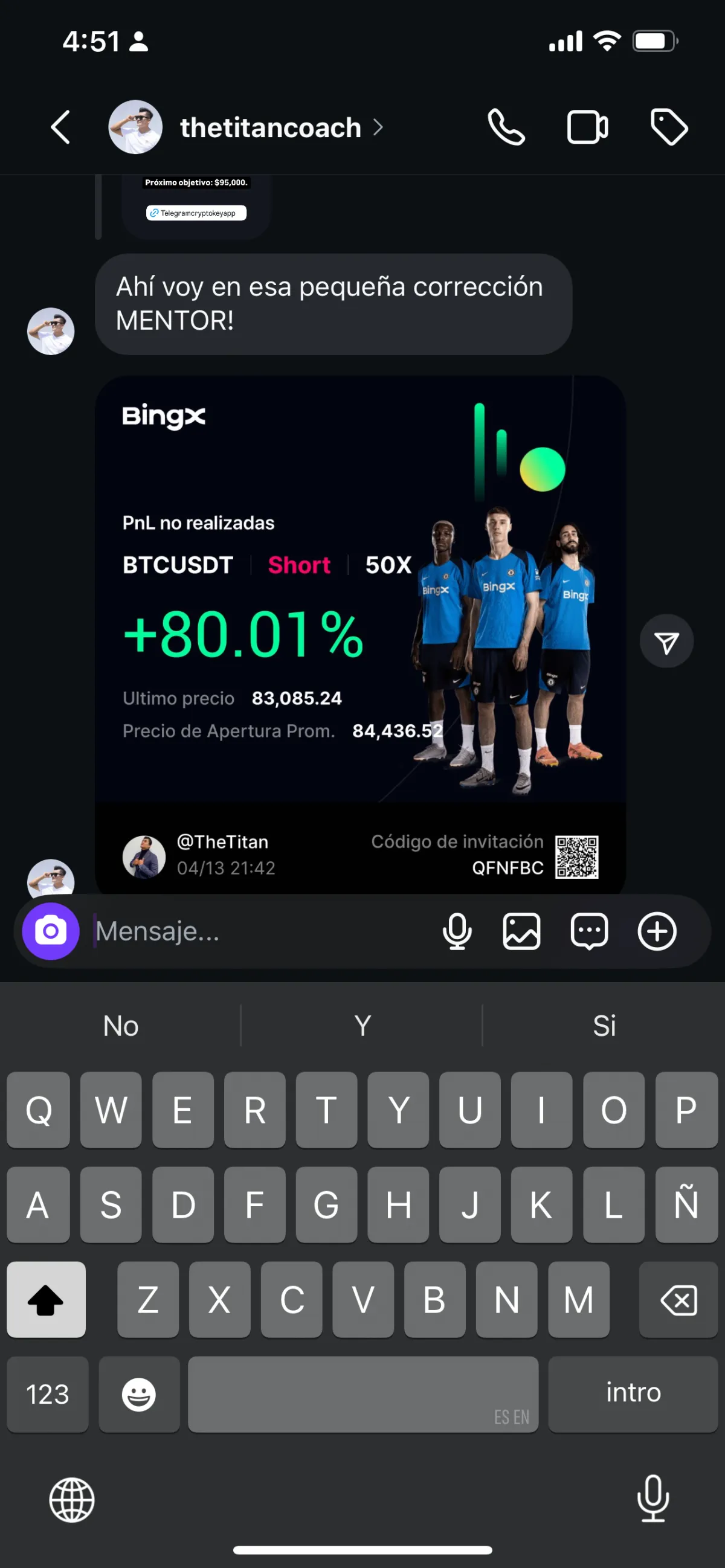Record a voice message with the microphone
Screen dimensions: 725x1568
tap(457, 931)
